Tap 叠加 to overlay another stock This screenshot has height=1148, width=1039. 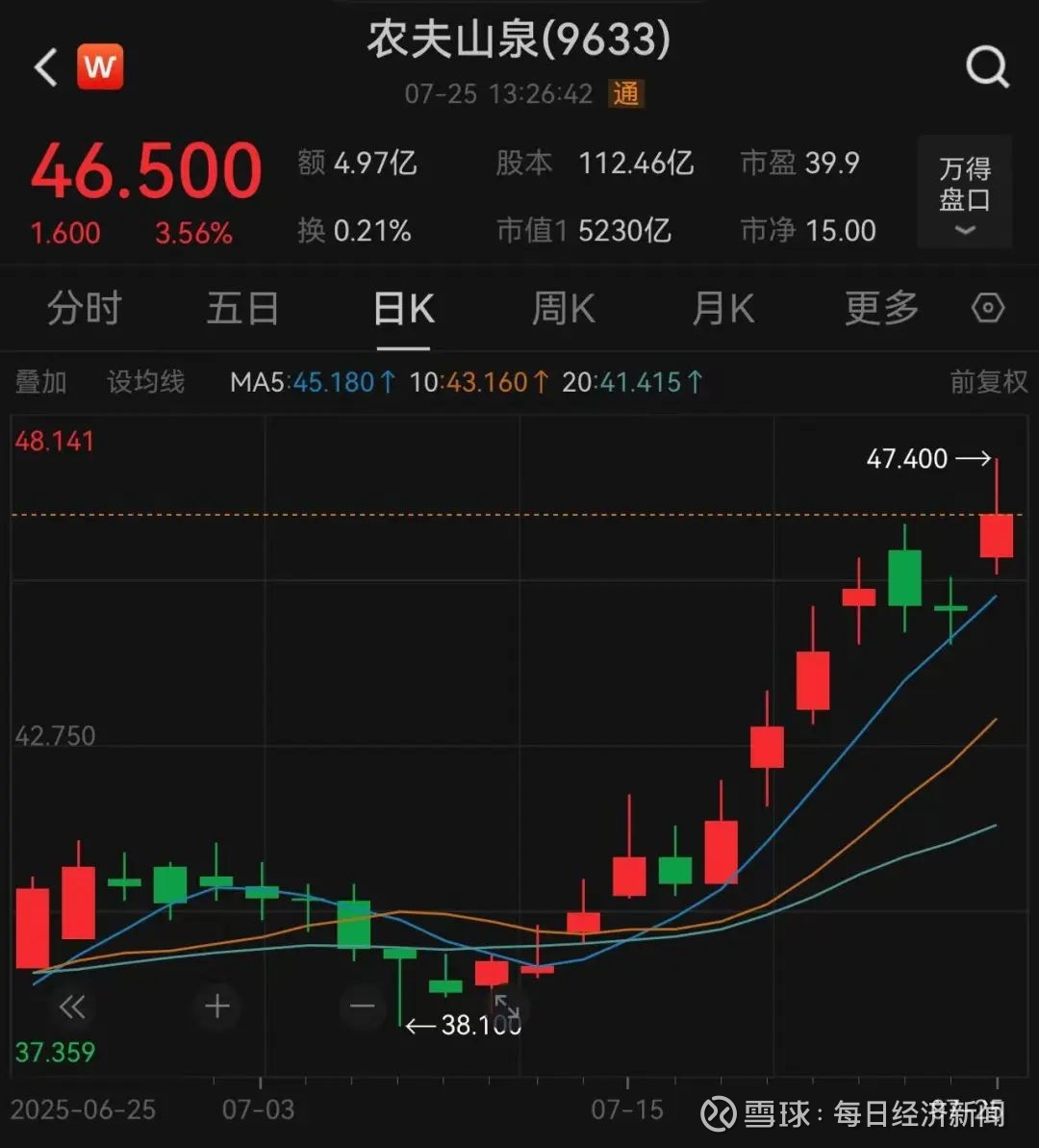pyautogui.click(x=40, y=382)
